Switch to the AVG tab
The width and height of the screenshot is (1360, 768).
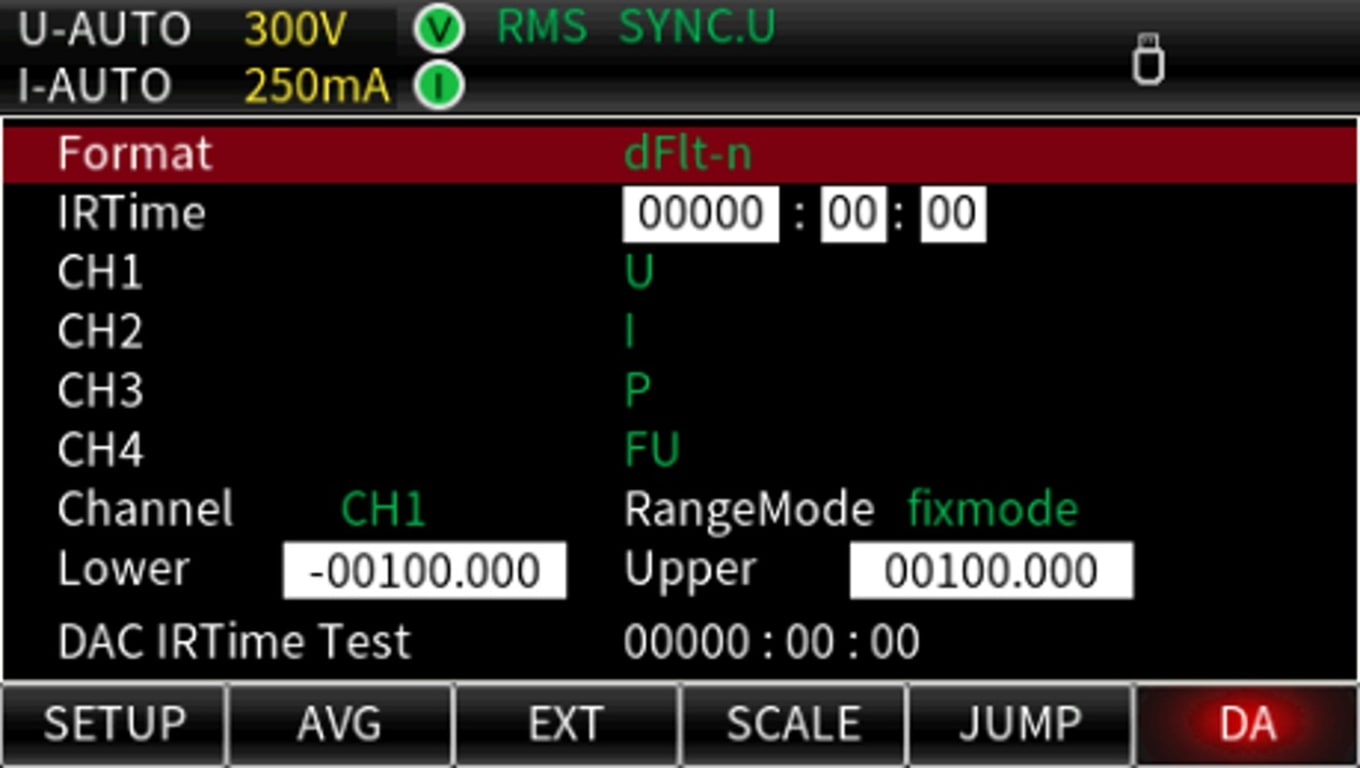(340, 724)
